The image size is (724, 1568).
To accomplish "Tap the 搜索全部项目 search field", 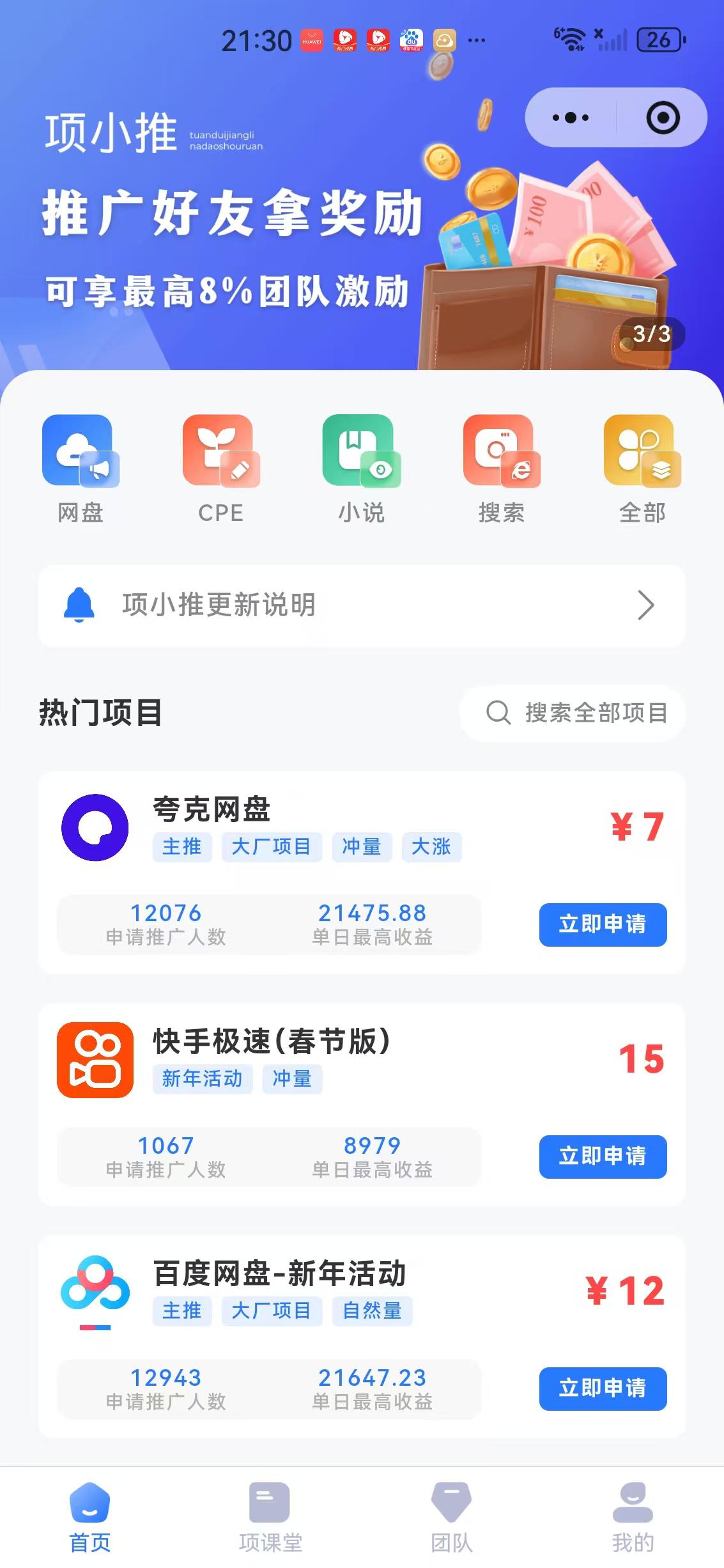I will click(x=572, y=714).
